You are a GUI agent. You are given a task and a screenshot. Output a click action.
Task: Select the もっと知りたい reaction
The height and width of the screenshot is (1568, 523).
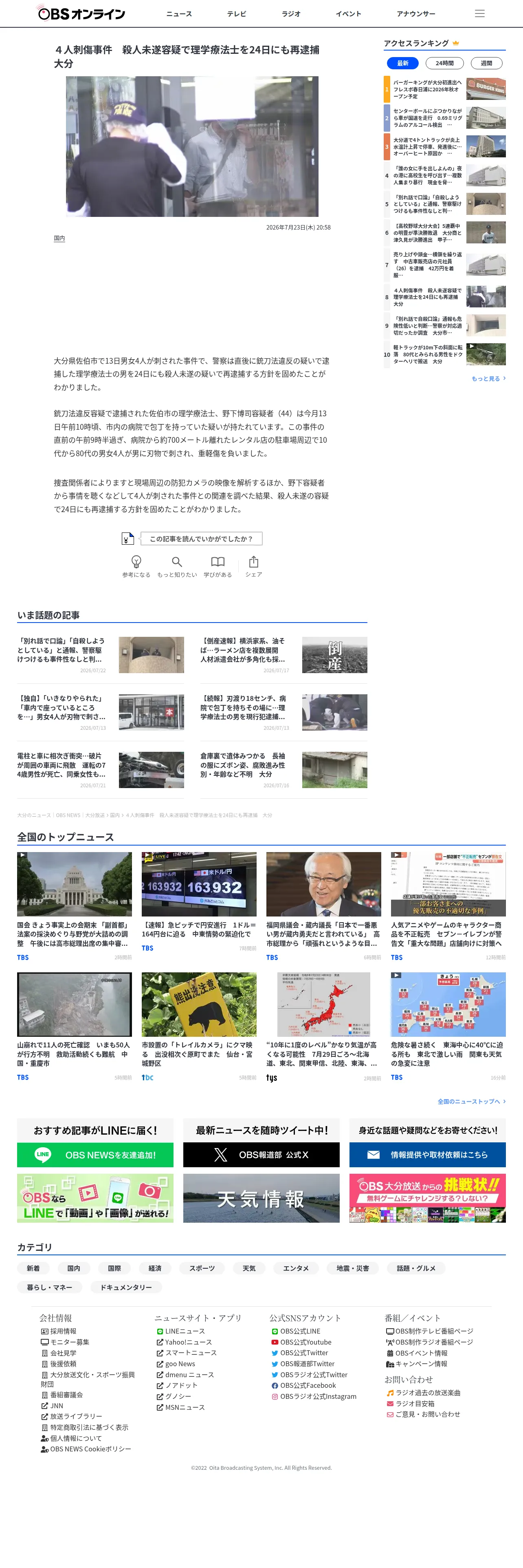point(177,566)
